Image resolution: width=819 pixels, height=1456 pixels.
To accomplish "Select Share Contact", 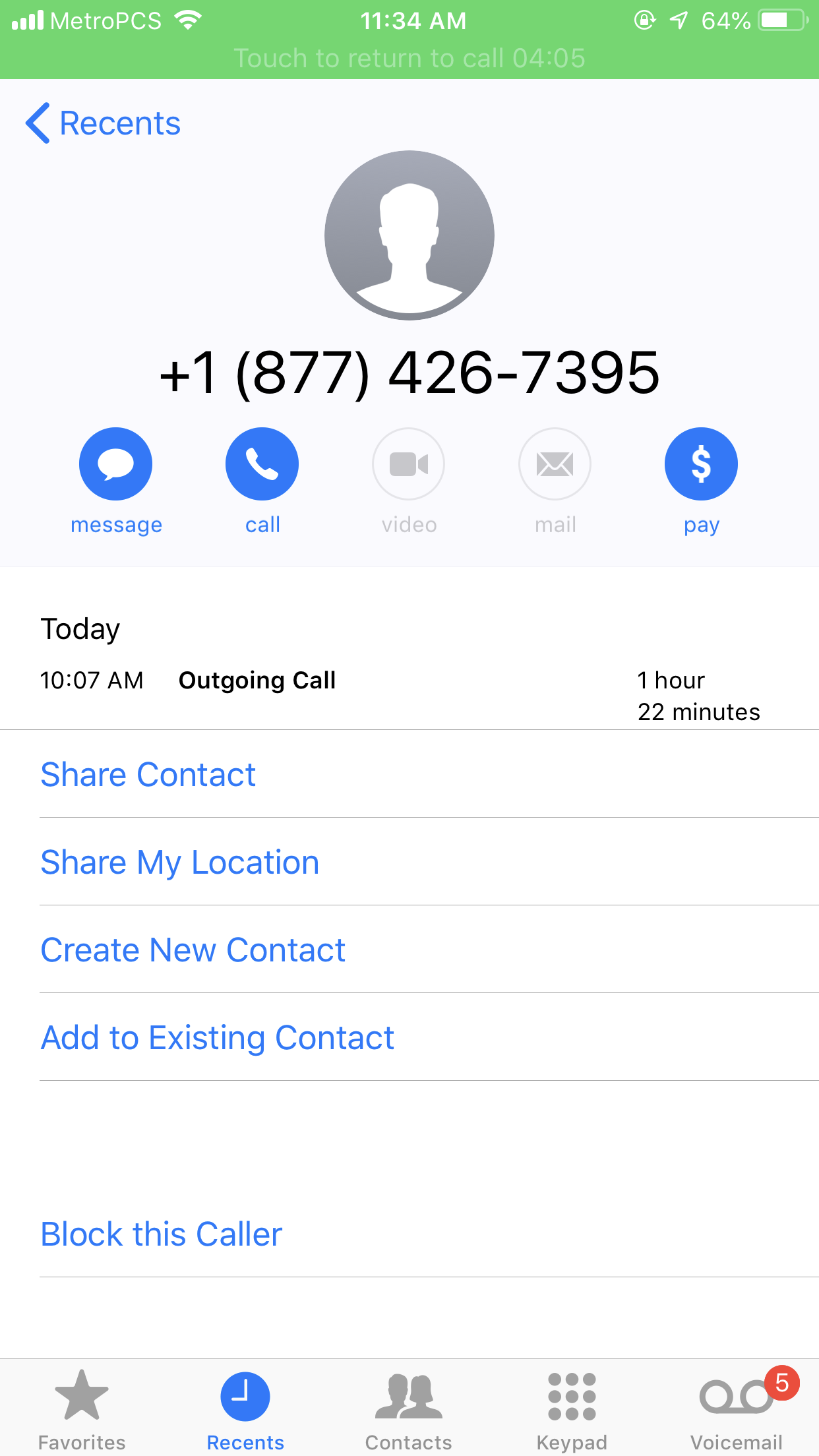I will 148,774.
